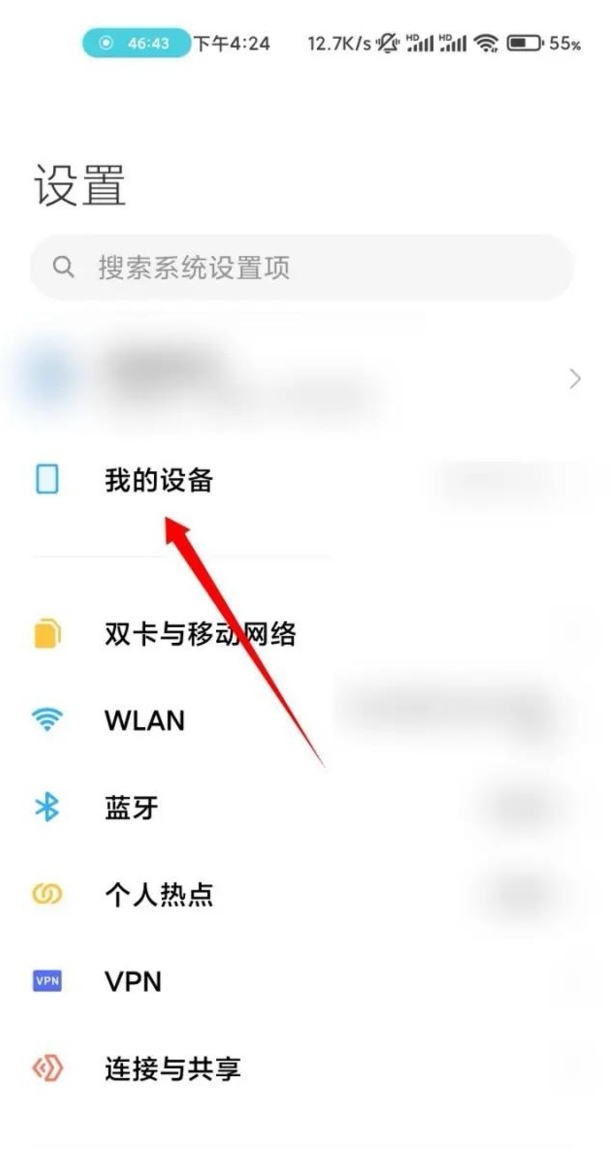This screenshot has height=1150, width=612.
Task: Tap the search system settings field
Action: (300, 267)
